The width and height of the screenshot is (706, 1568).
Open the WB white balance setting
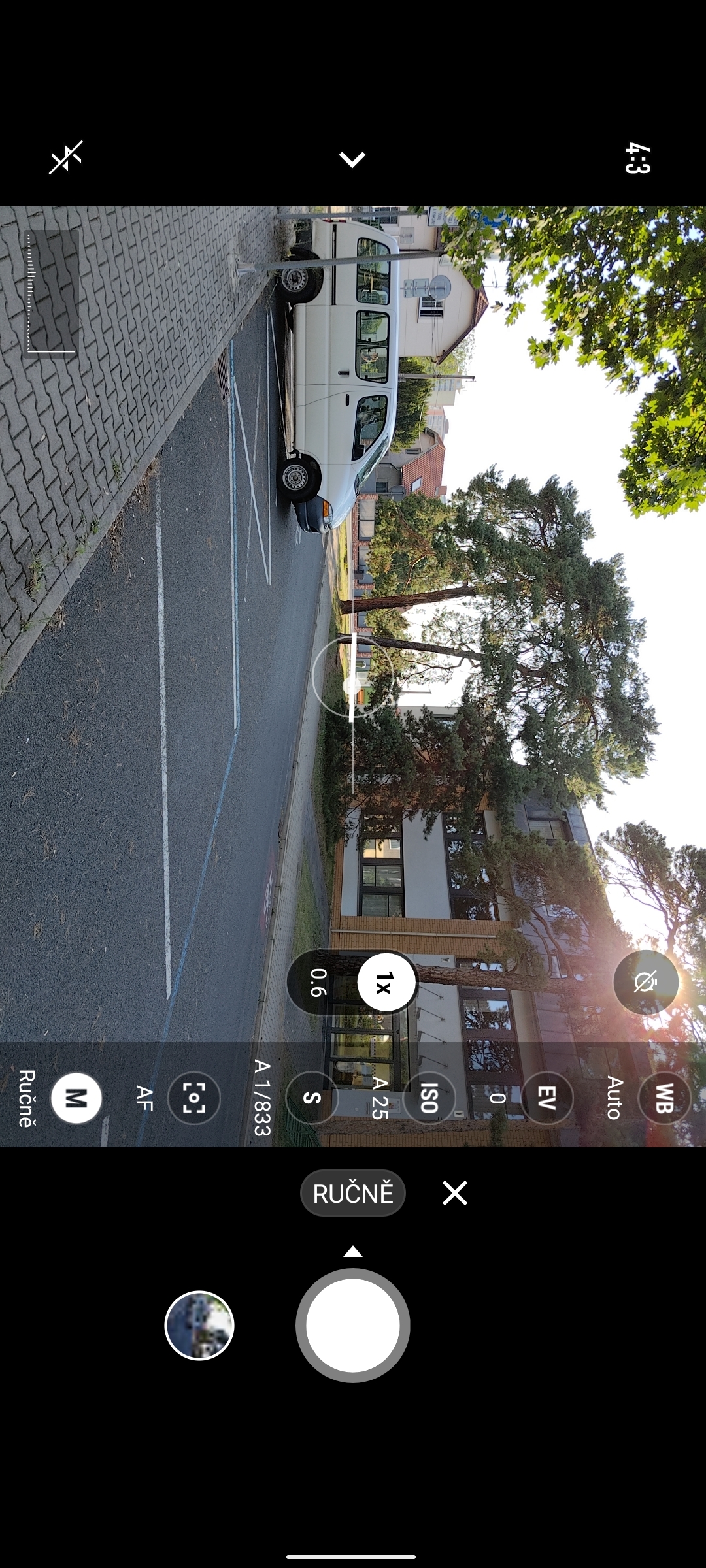[x=664, y=1098]
